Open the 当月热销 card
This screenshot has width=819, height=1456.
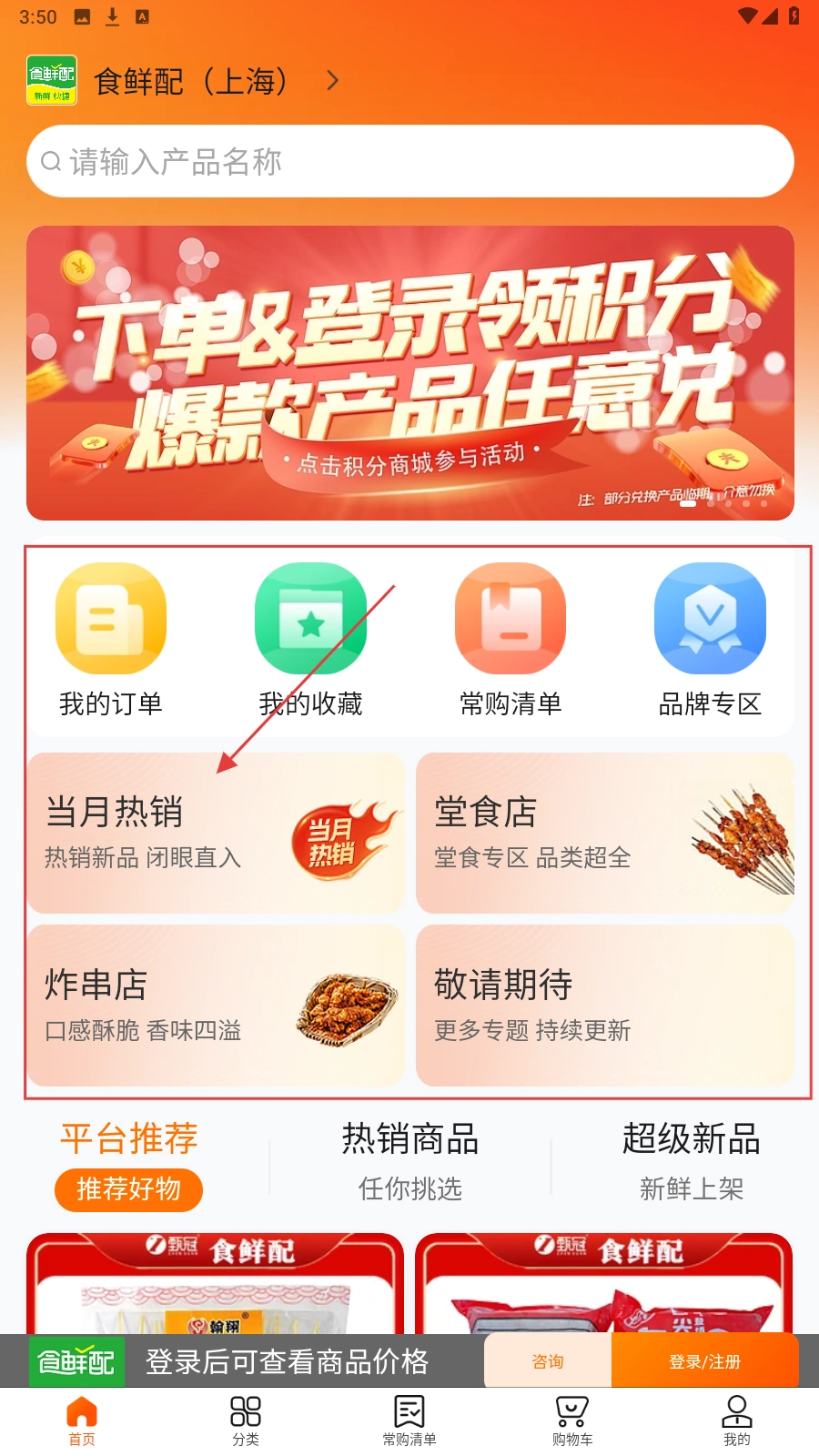pos(216,833)
